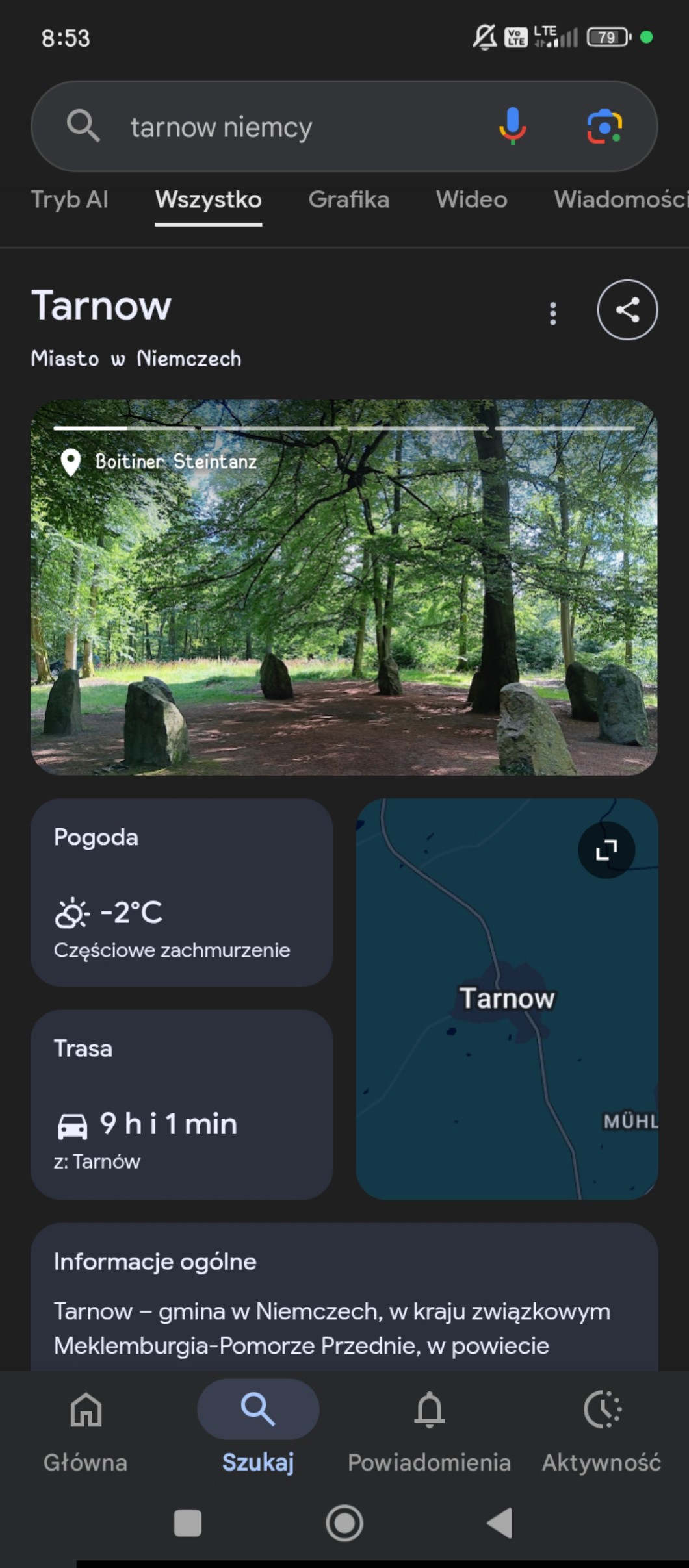Open the three-dot menu next to Tarnow
The width and height of the screenshot is (689, 1568).
point(552,313)
